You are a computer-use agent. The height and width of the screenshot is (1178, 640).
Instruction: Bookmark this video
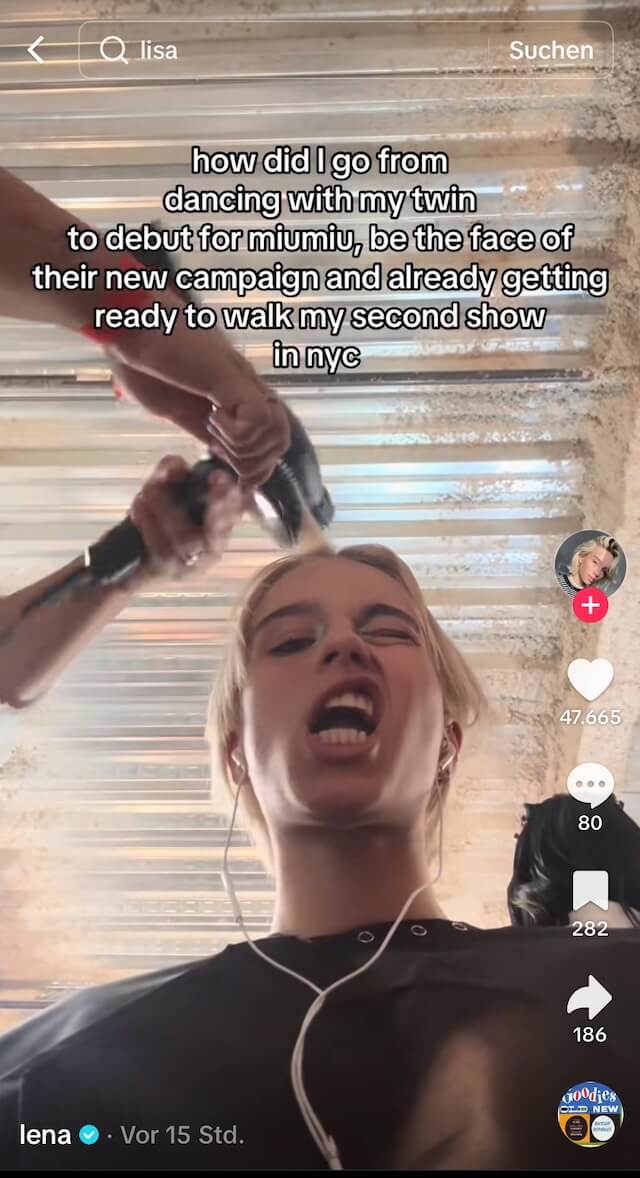(590, 891)
